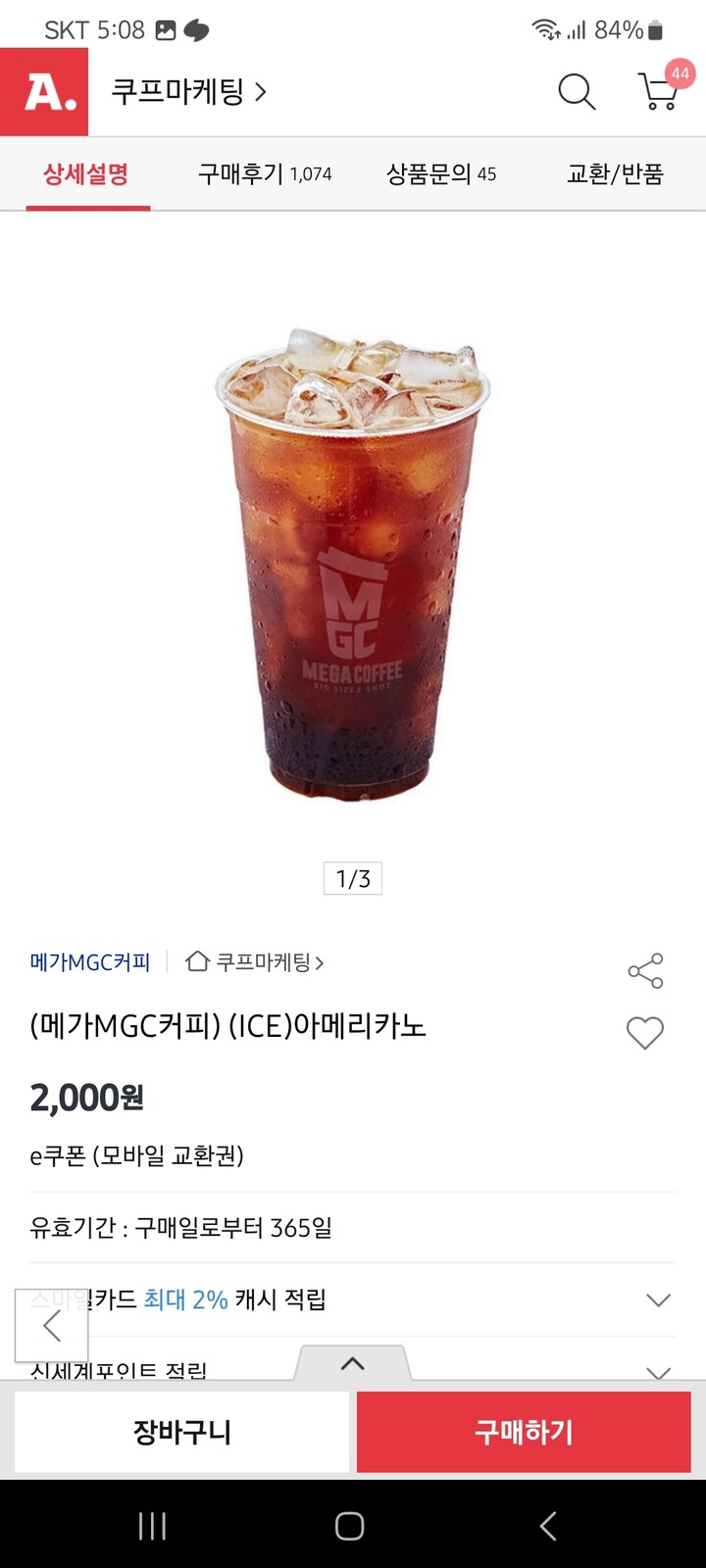Tap the Android home circle button

(x=350, y=1526)
